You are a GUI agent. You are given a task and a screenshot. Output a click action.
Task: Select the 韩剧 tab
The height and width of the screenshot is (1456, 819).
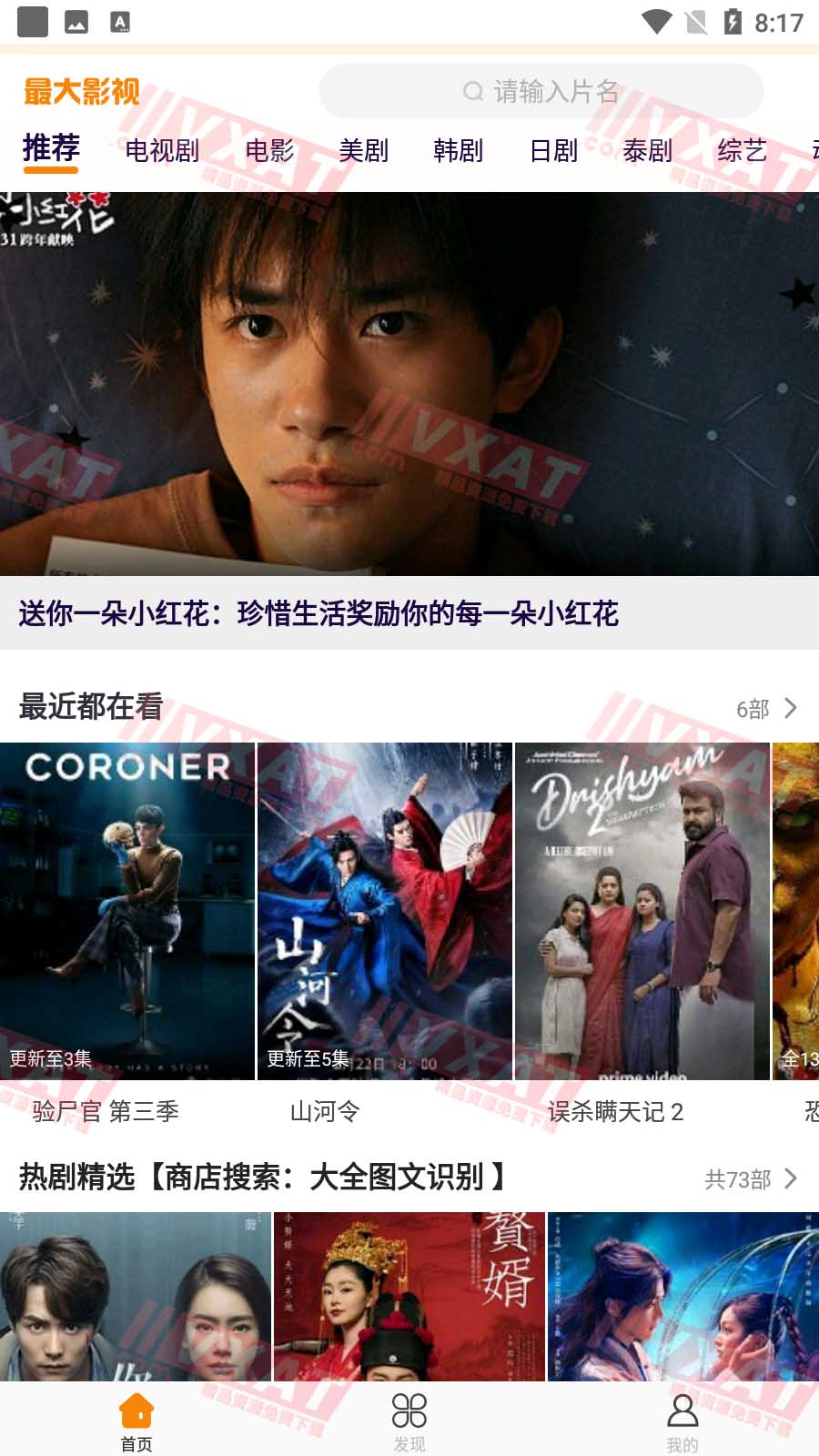[x=458, y=150]
